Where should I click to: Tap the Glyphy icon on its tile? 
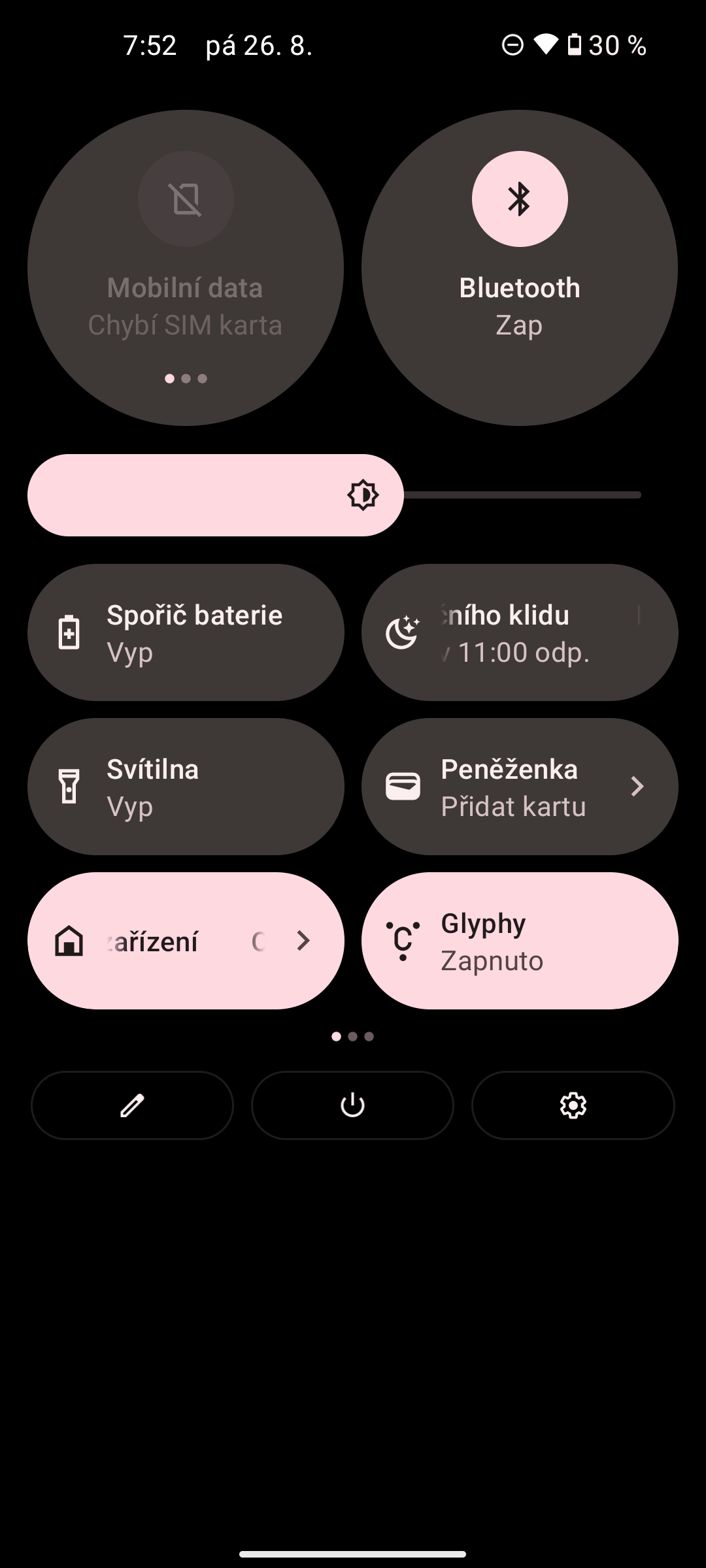(x=403, y=941)
